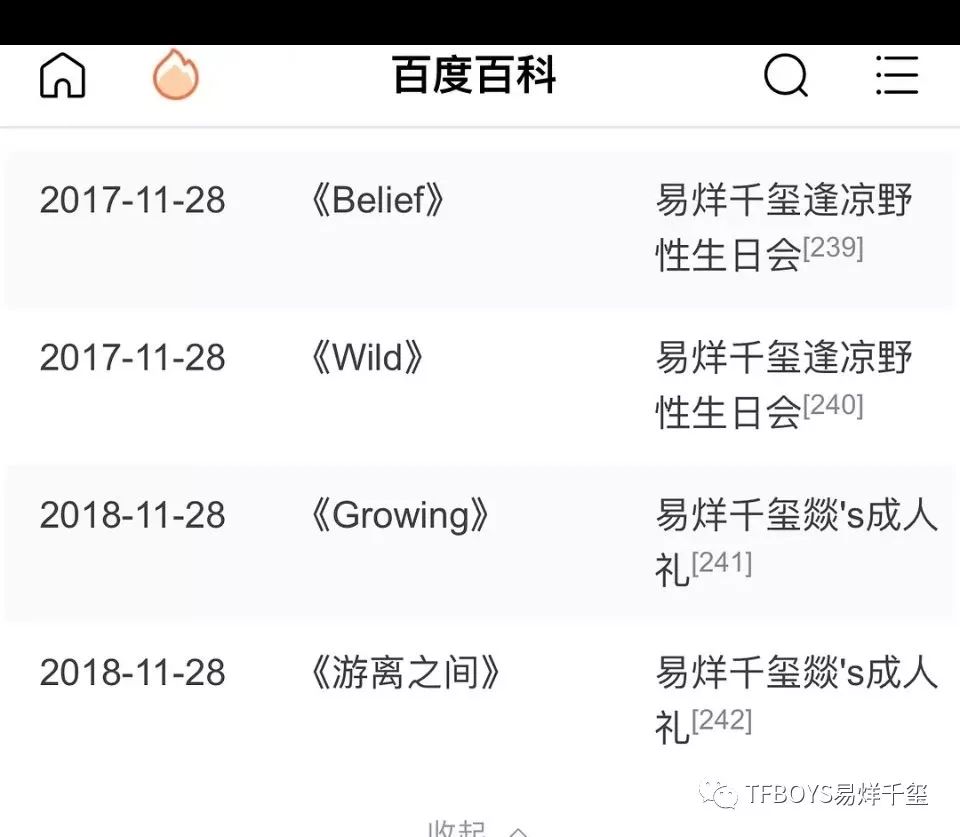The image size is (960, 837).
Task: Open the hot topics flame icon
Action: pyautogui.click(x=176, y=76)
